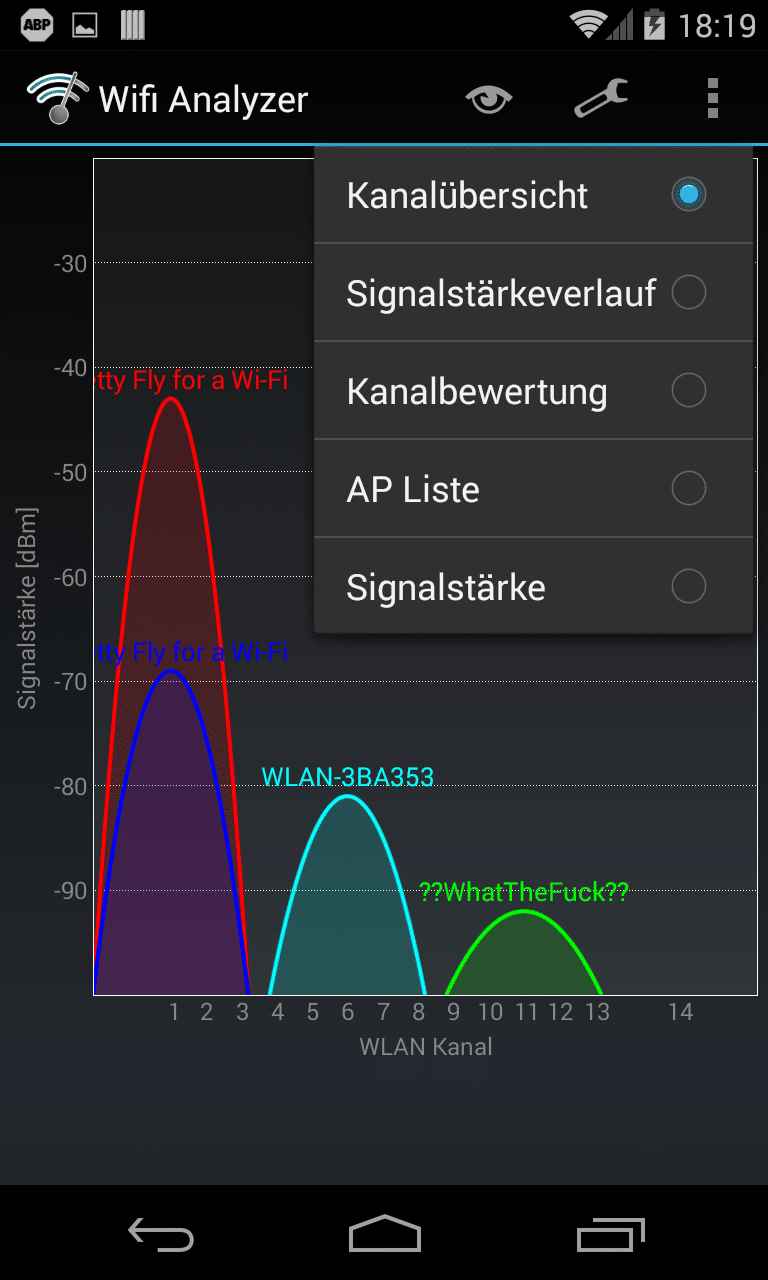
Task: Select the Kanalübersicht view option
Action: 533,195
